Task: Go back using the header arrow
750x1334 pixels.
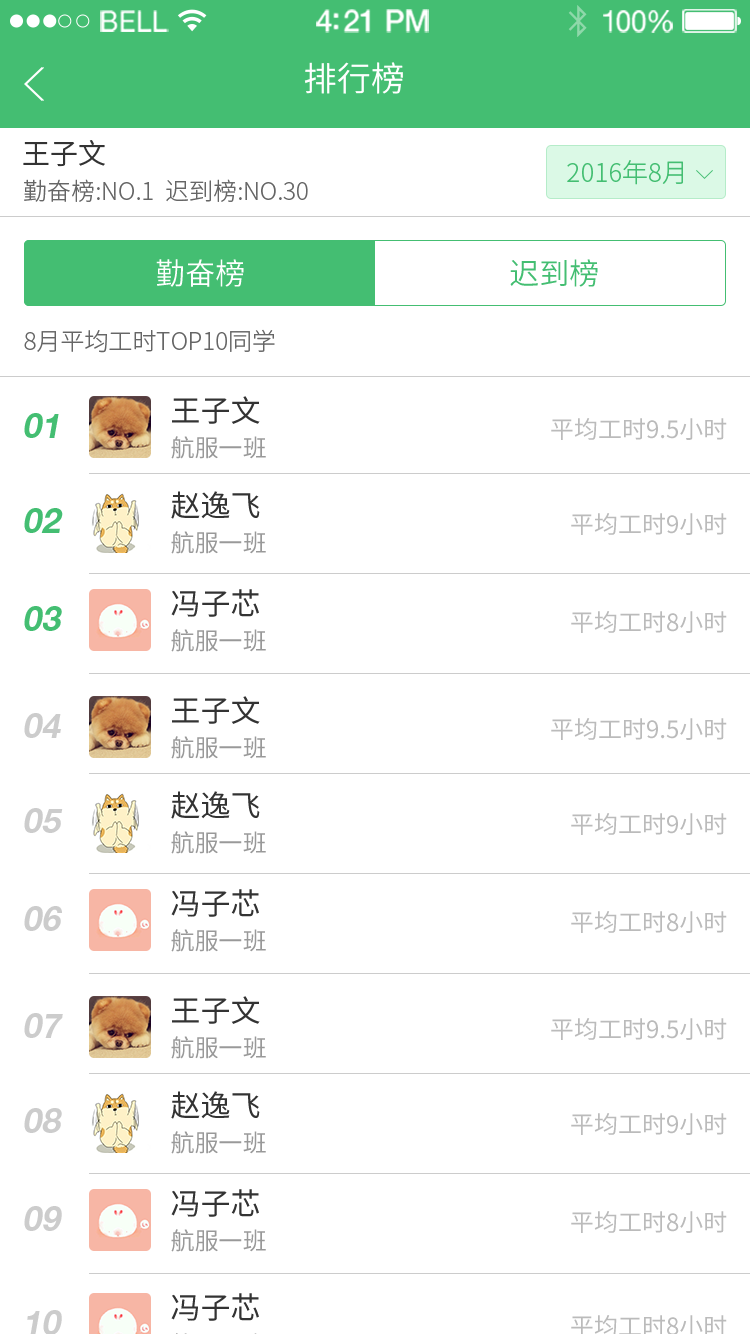Action: click(35, 83)
